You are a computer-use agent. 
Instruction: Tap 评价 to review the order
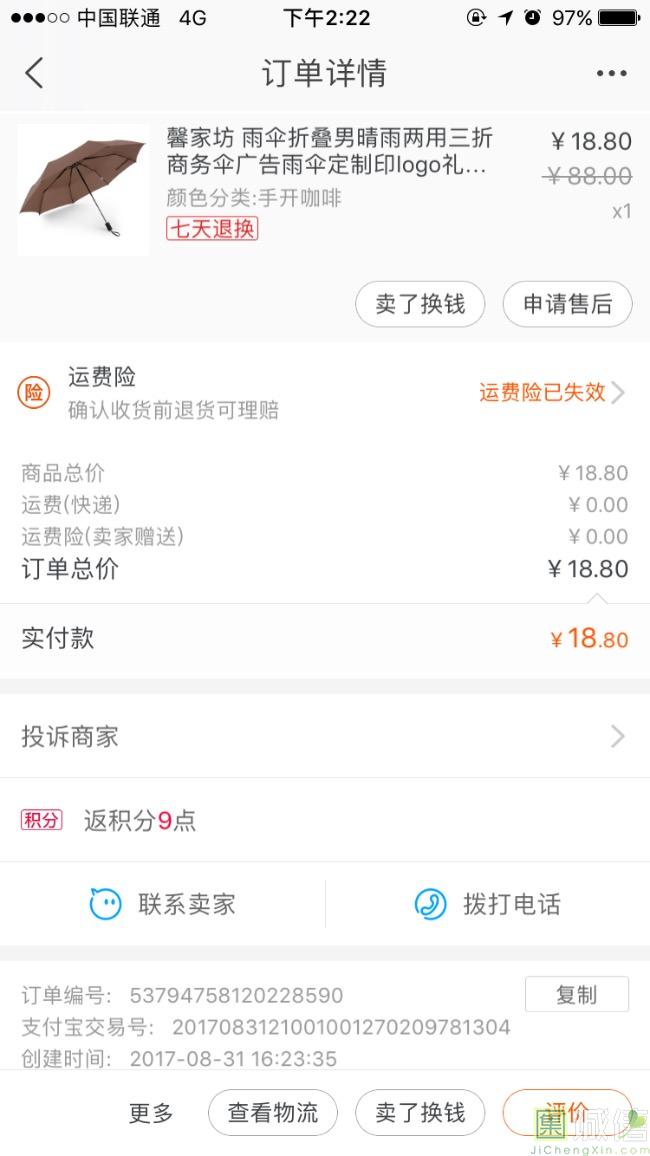pos(567,1113)
